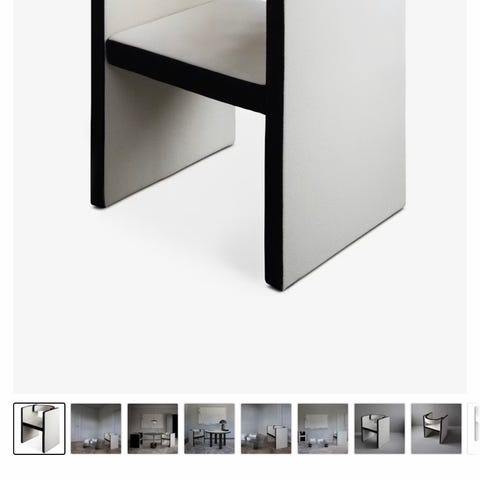Image resolution: width=480 pixels, height=480 pixels.
Task: Show the third thumbnail with the dining table room
Action: pos(153,429)
